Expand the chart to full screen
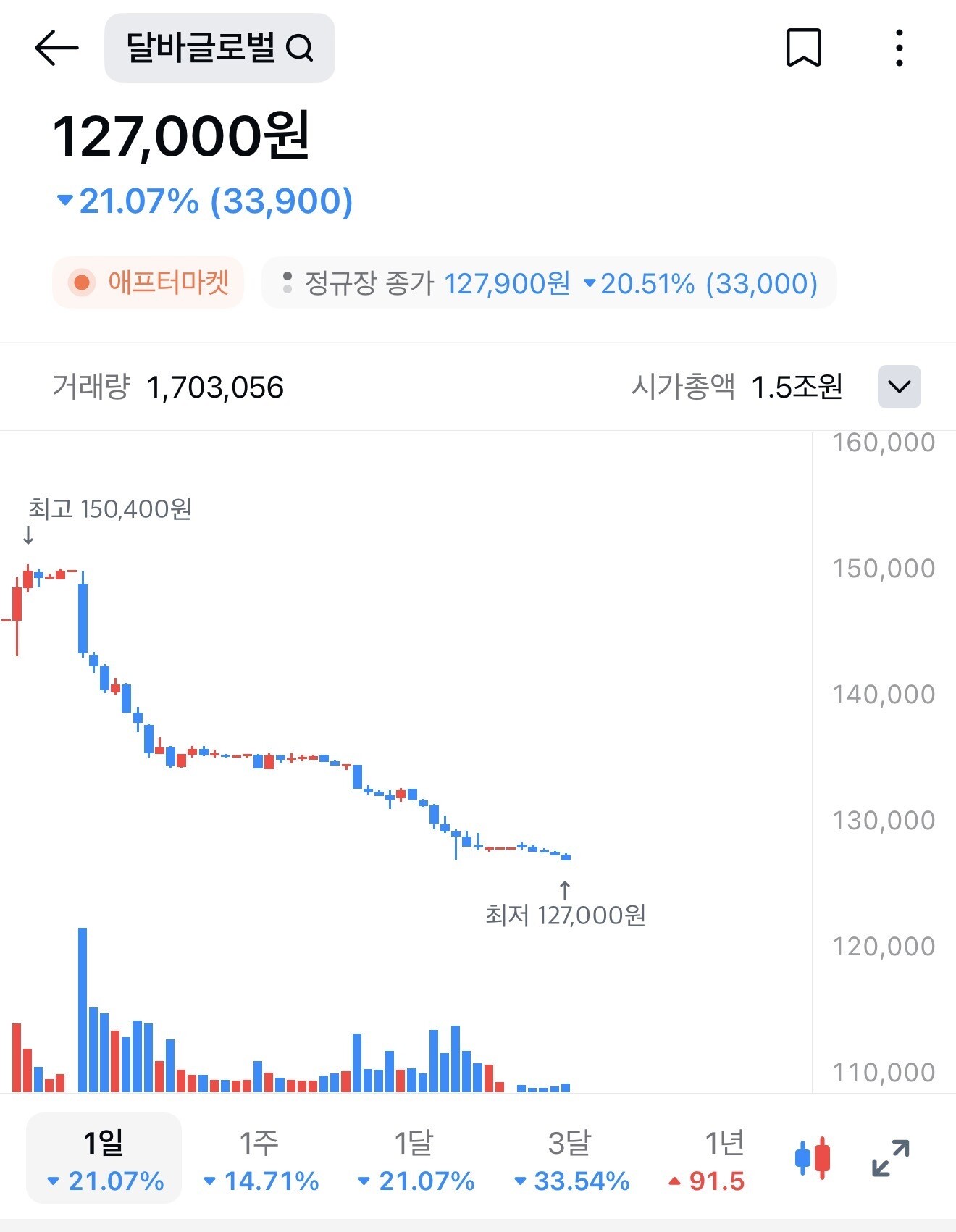 (x=890, y=1157)
